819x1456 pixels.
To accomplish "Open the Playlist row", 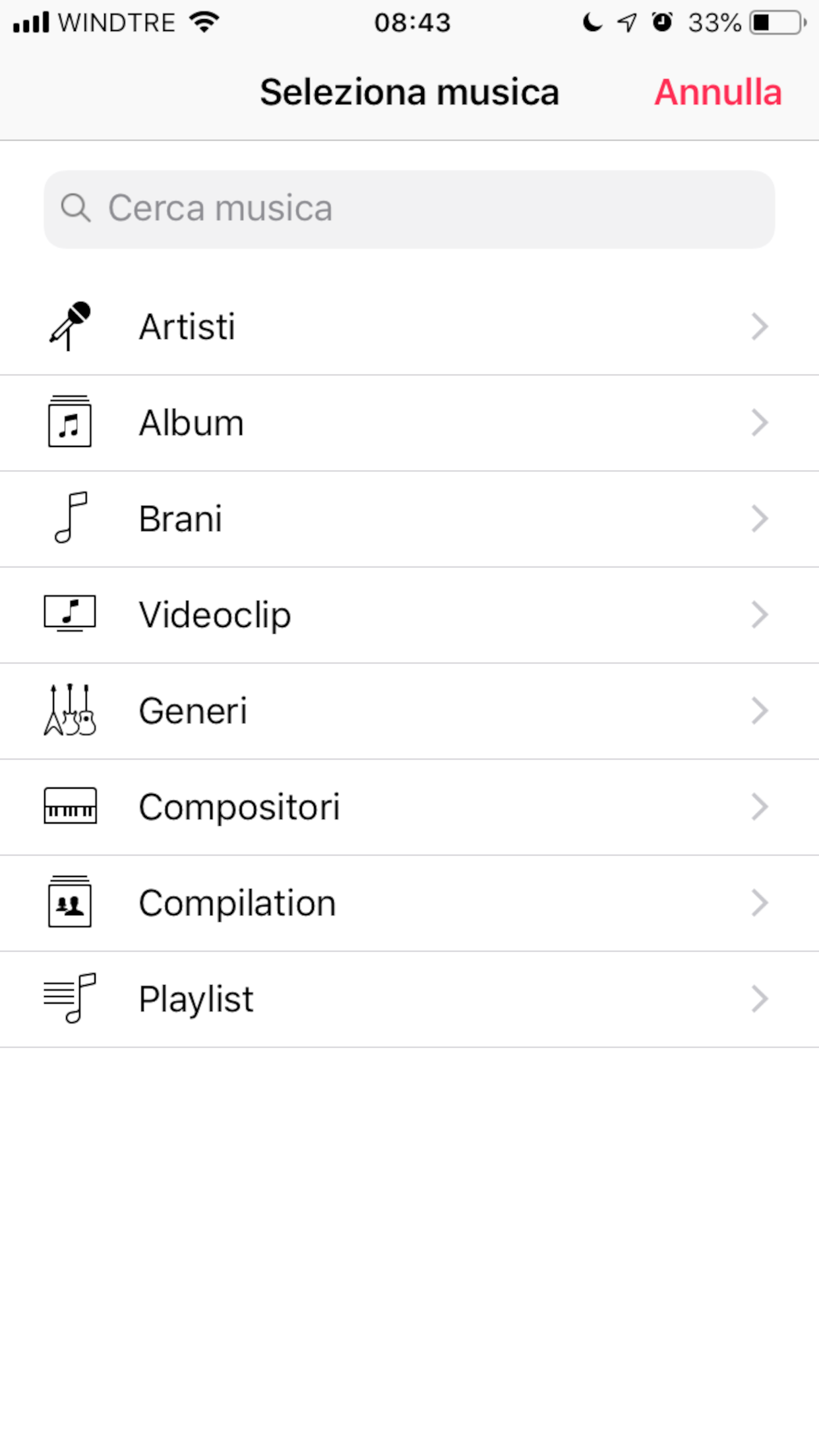I will [x=409, y=999].
